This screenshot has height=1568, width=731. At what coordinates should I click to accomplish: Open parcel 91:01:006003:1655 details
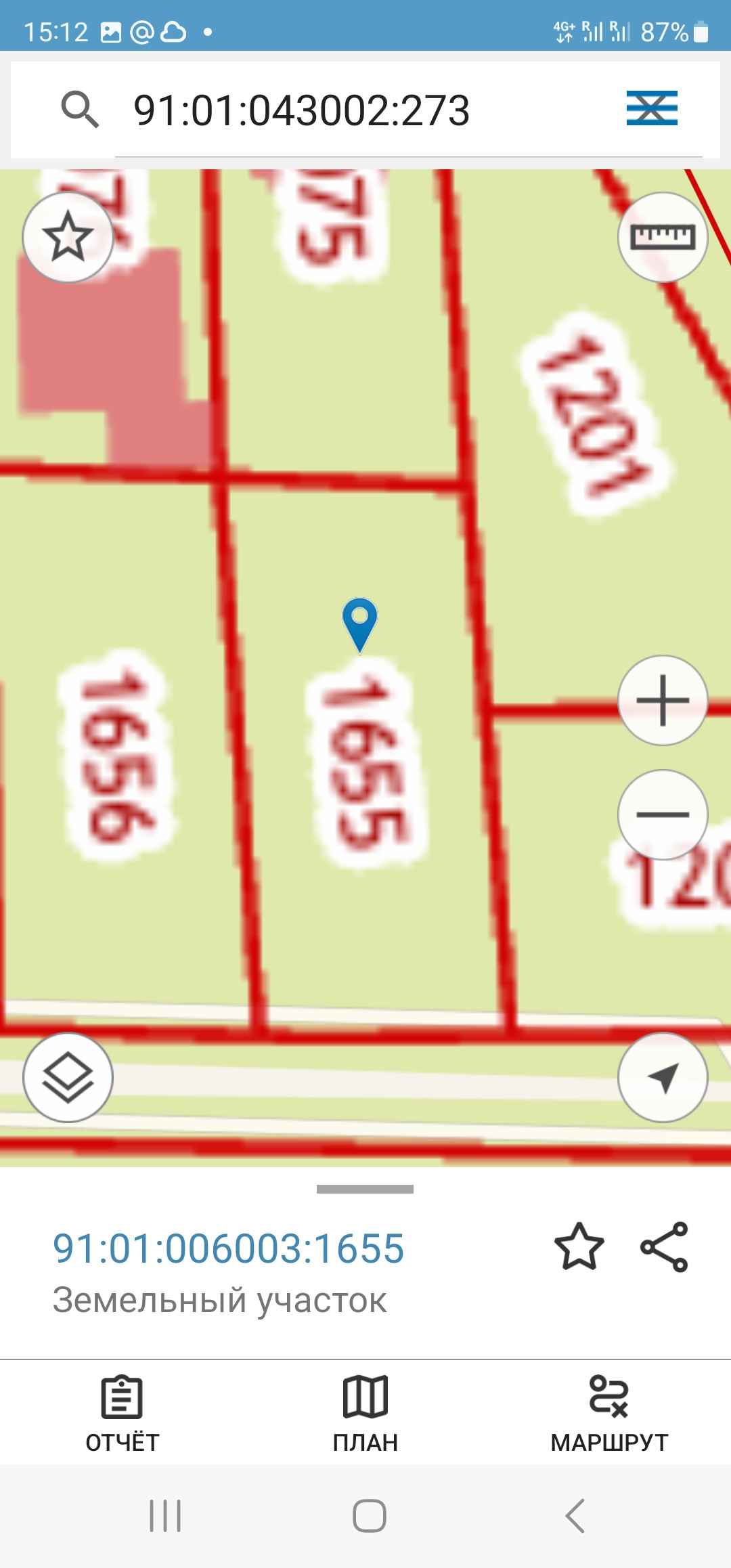pos(229,1248)
